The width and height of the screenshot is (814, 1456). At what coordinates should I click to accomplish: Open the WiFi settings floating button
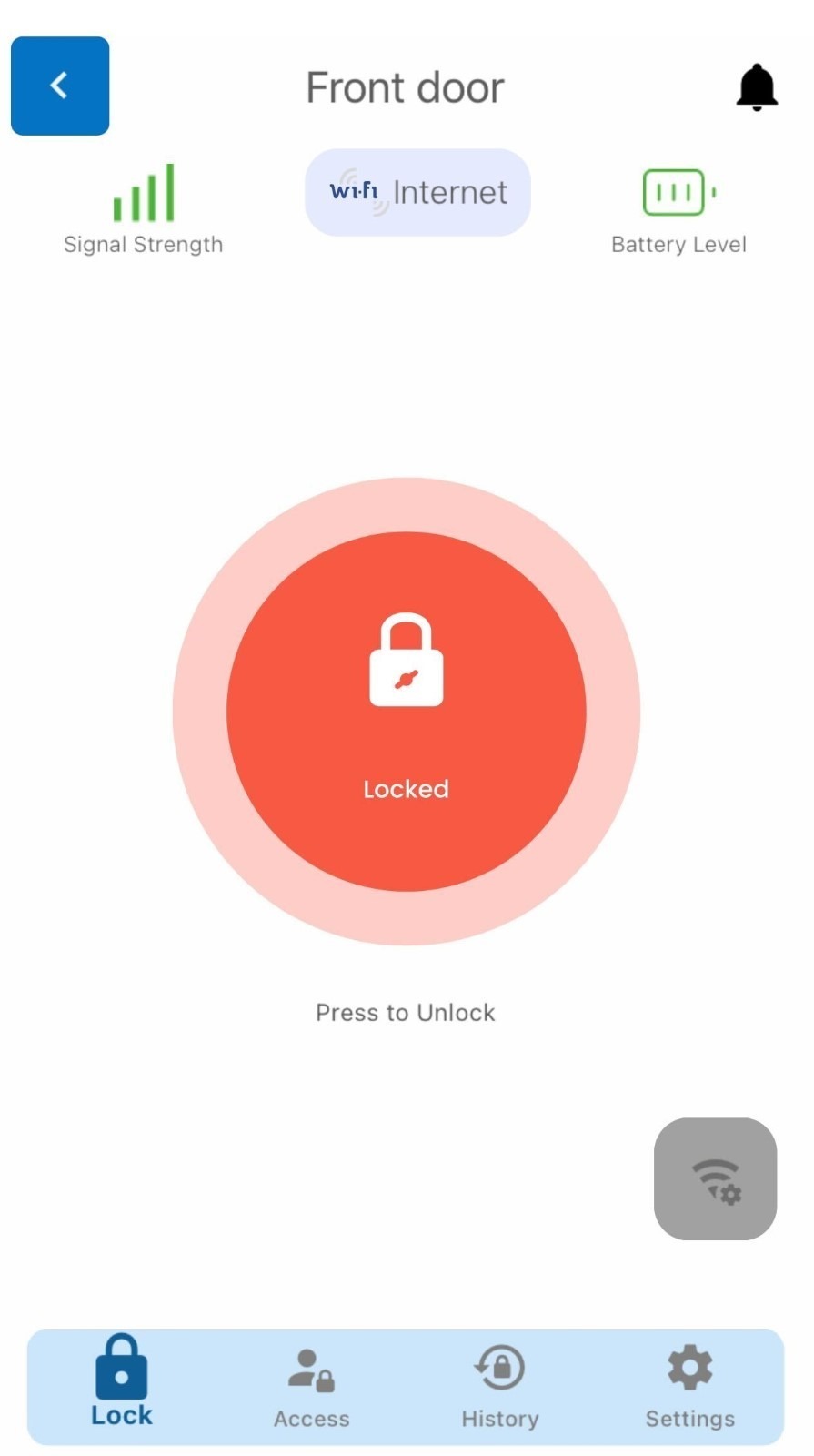[x=715, y=1178]
